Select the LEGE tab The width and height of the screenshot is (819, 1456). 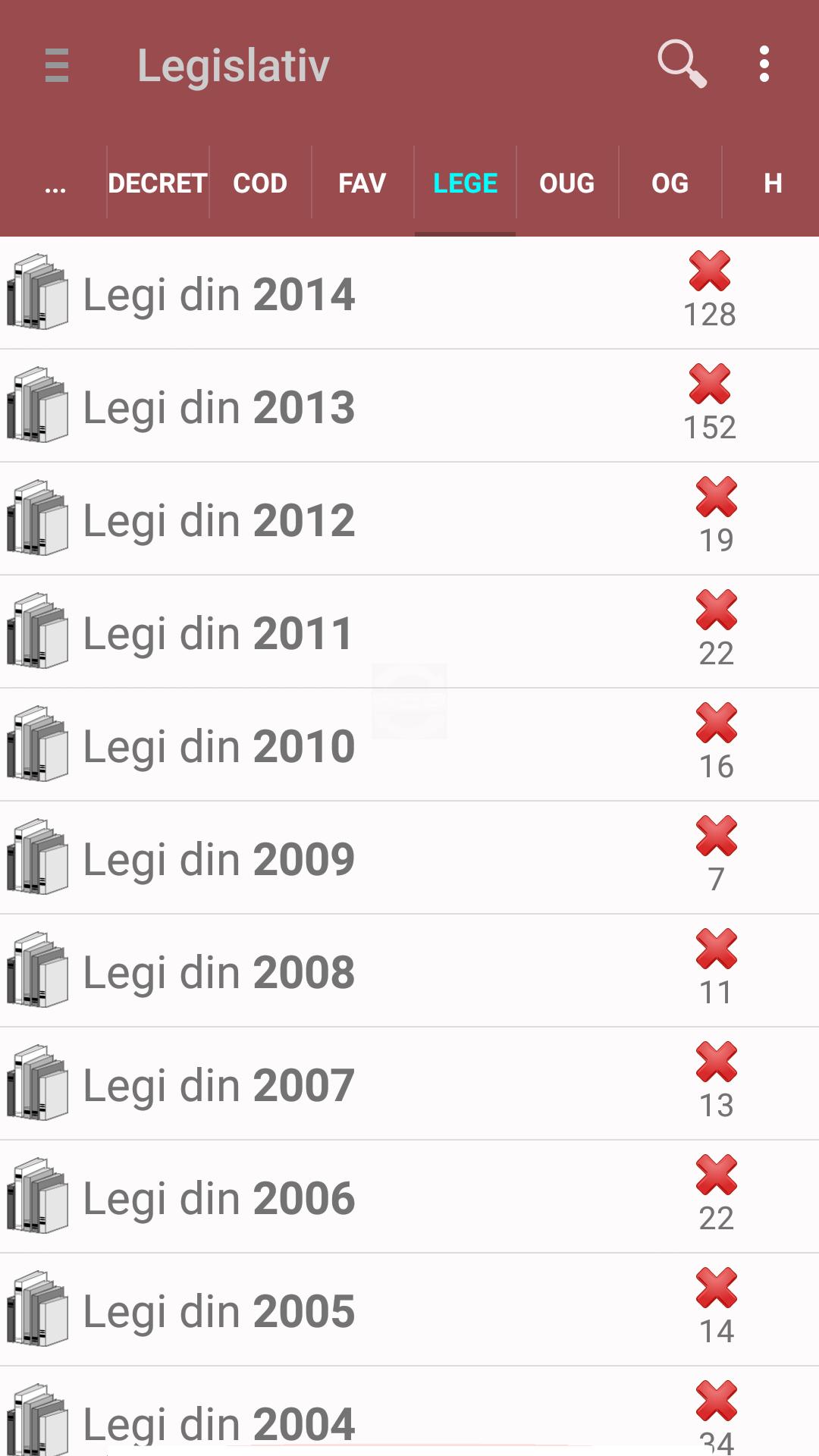tap(465, 184)
